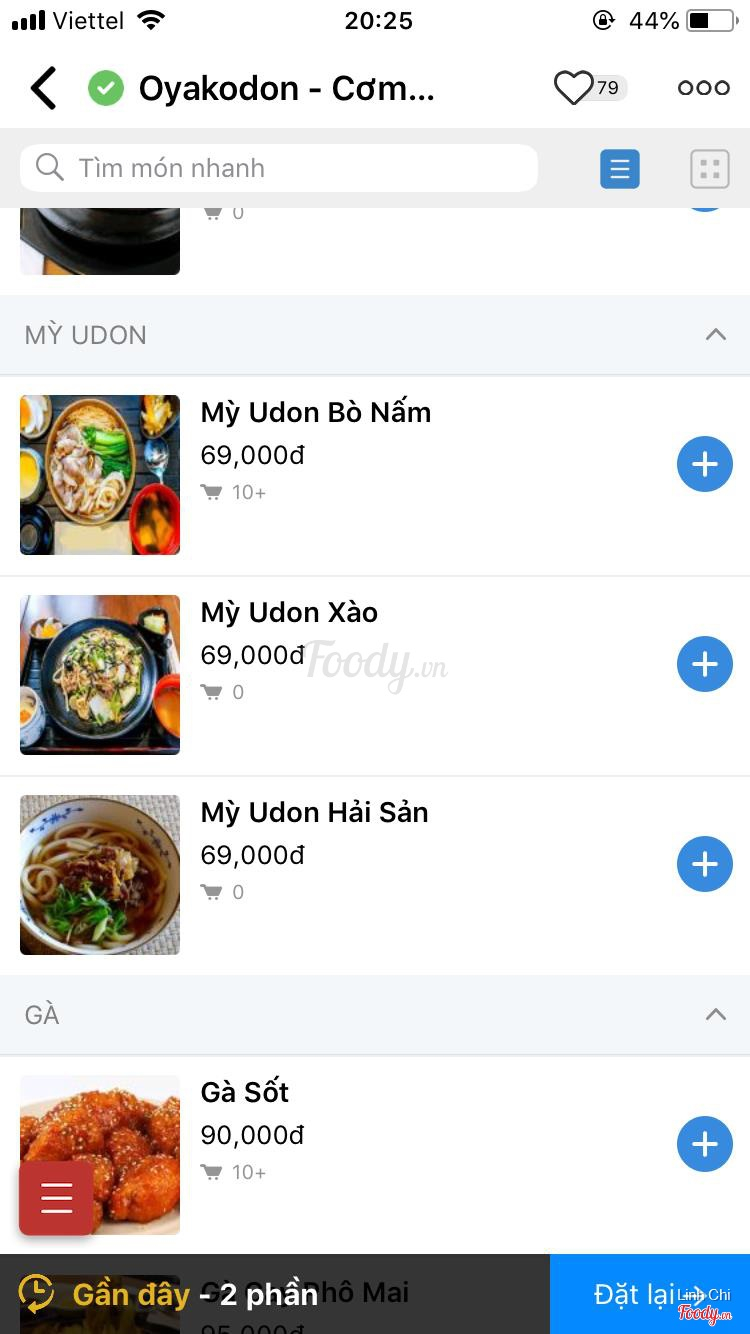View Mỳ Udon Xào dish details
This screenshot has width=750, height=1334.
[x=289, y=613]
